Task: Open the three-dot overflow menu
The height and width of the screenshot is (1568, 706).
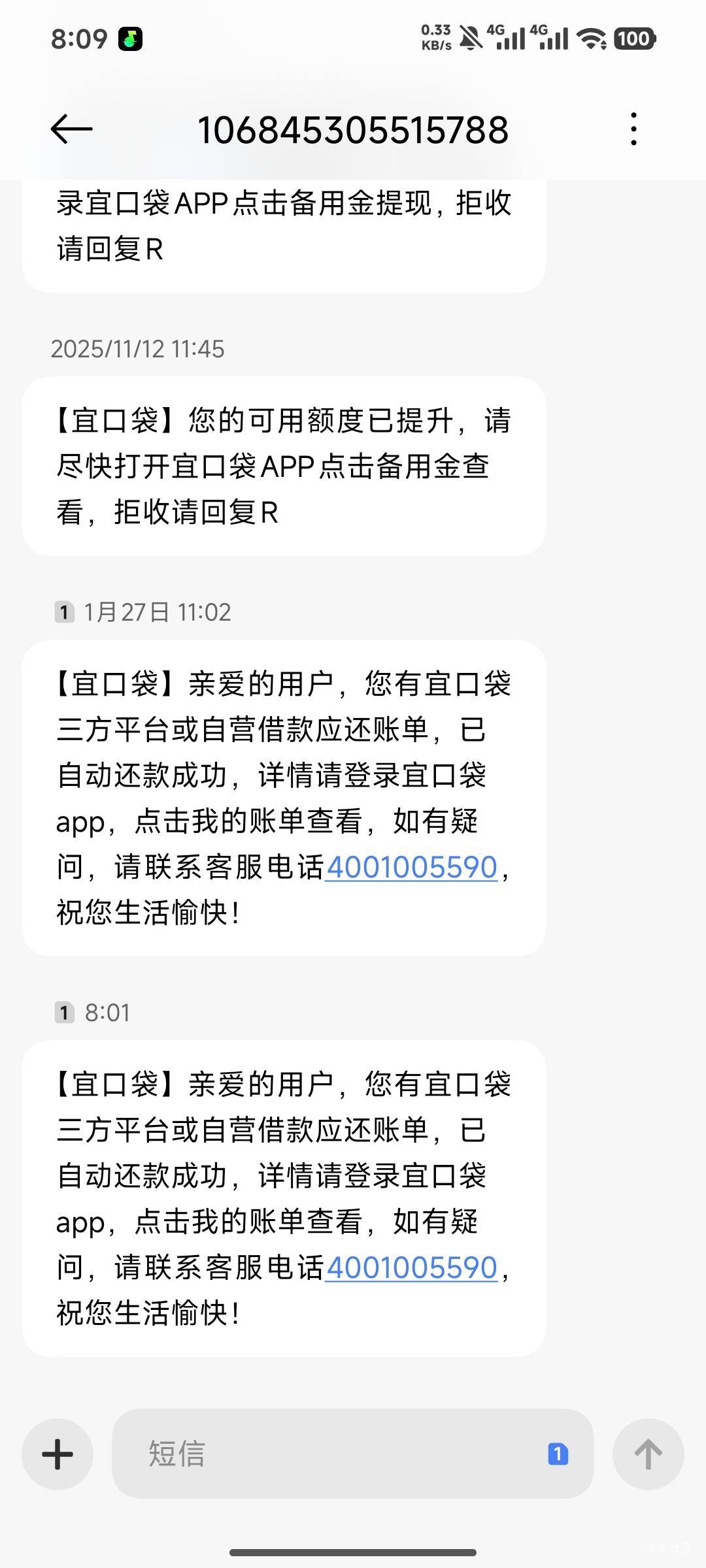Action: pyautogui.click(x=633, y=129)
